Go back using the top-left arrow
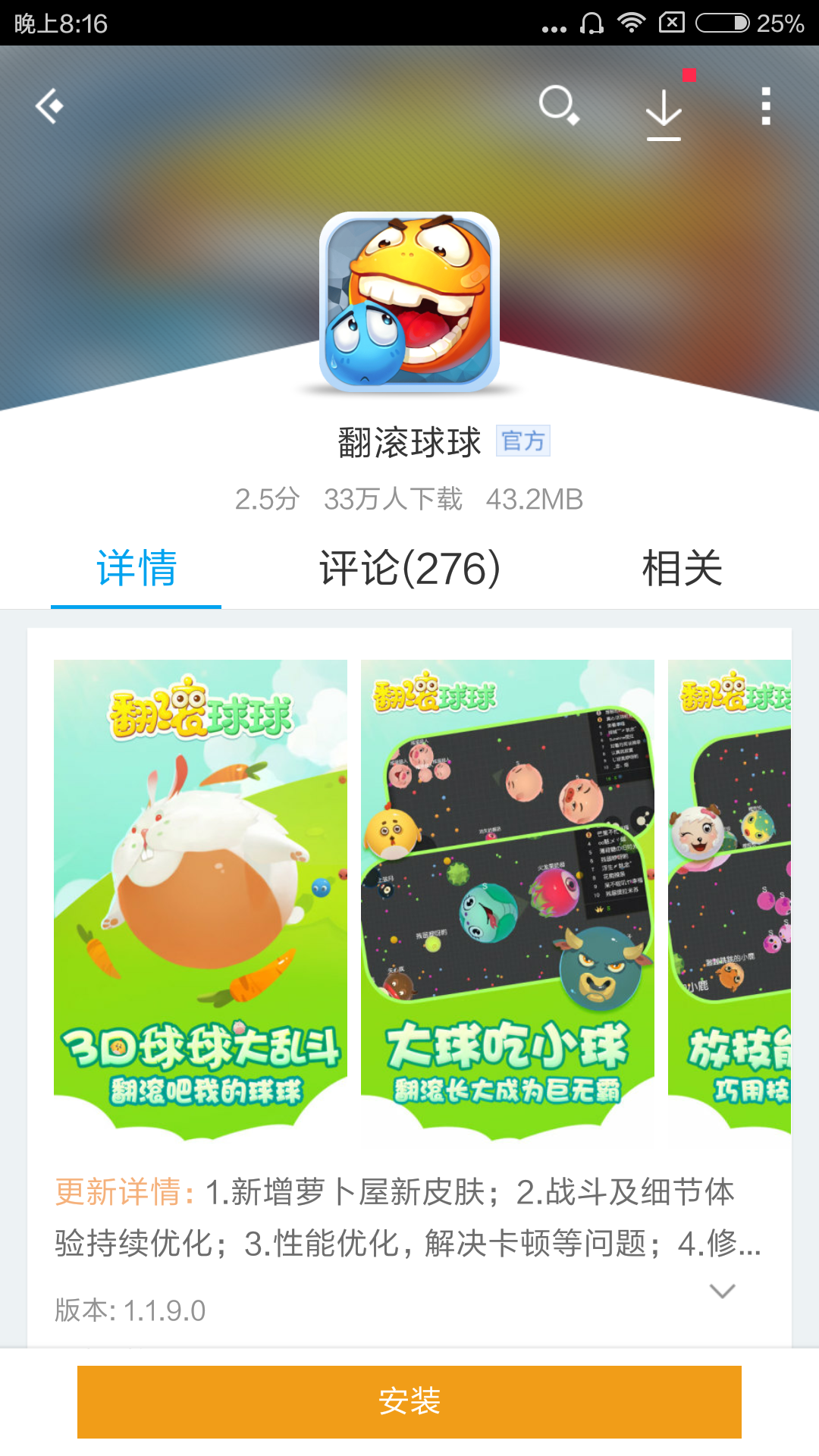This screenshot has height=1456, width=819. [50, 105]
